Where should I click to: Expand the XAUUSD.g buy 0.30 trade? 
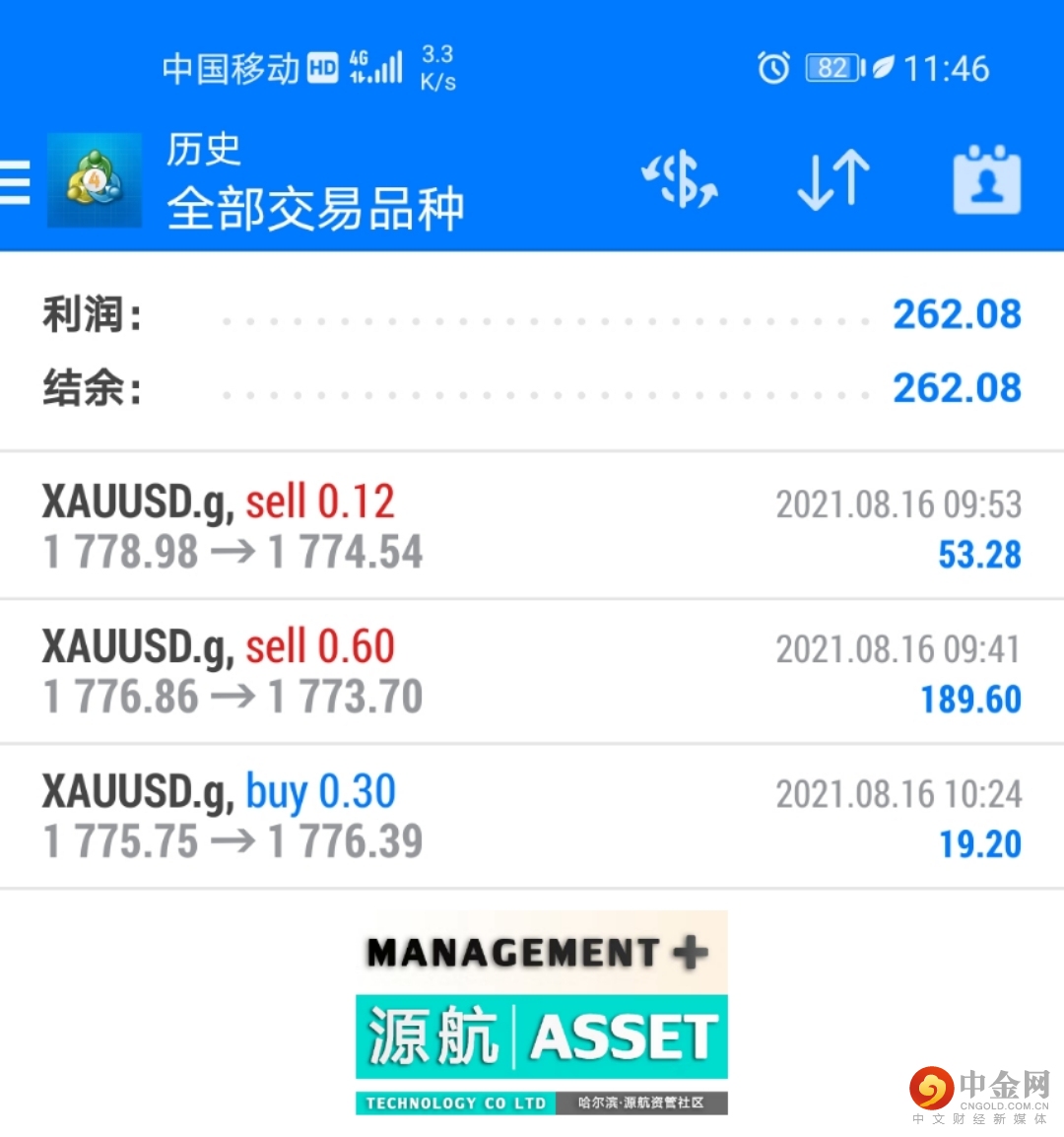click(532, 817)
